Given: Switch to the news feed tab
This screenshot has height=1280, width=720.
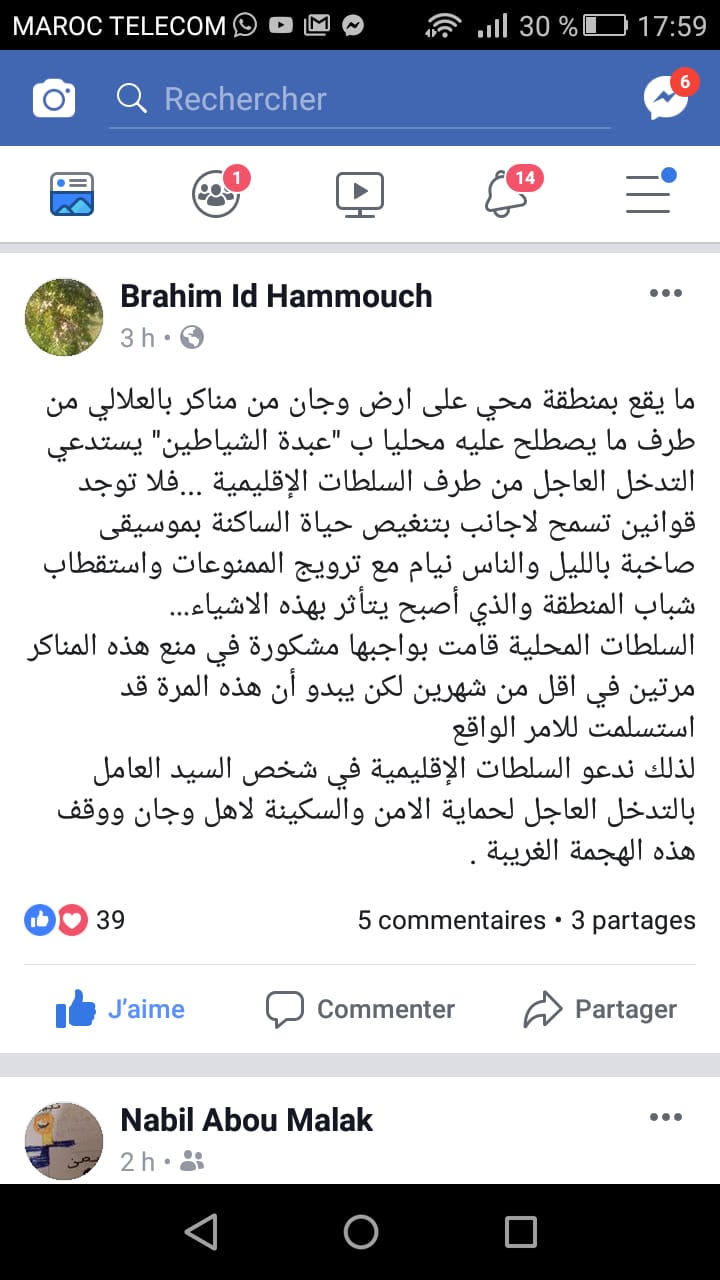Looking at the screenshot, I should point(72,194).
